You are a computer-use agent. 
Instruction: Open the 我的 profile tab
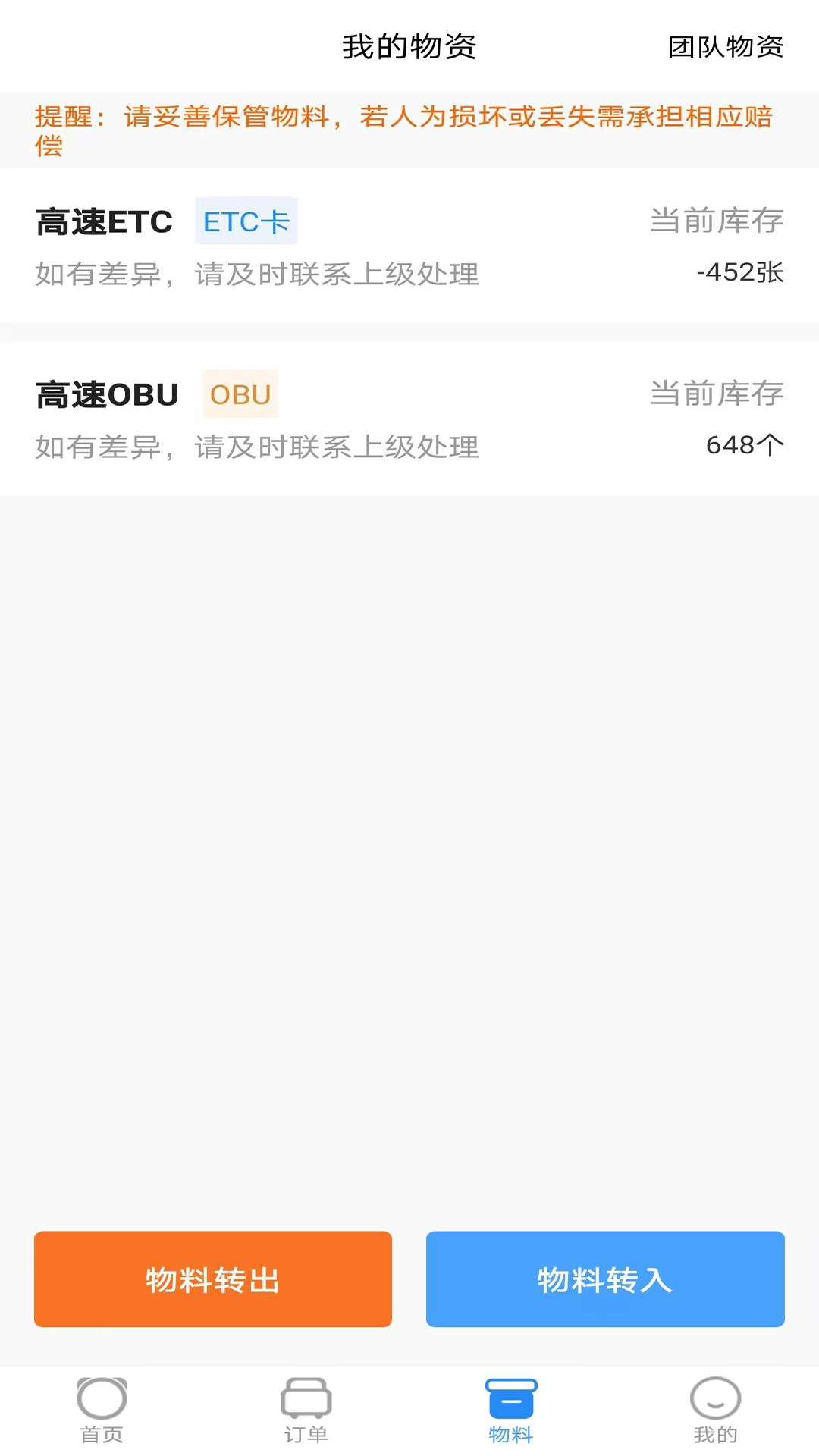[715, 1410]
